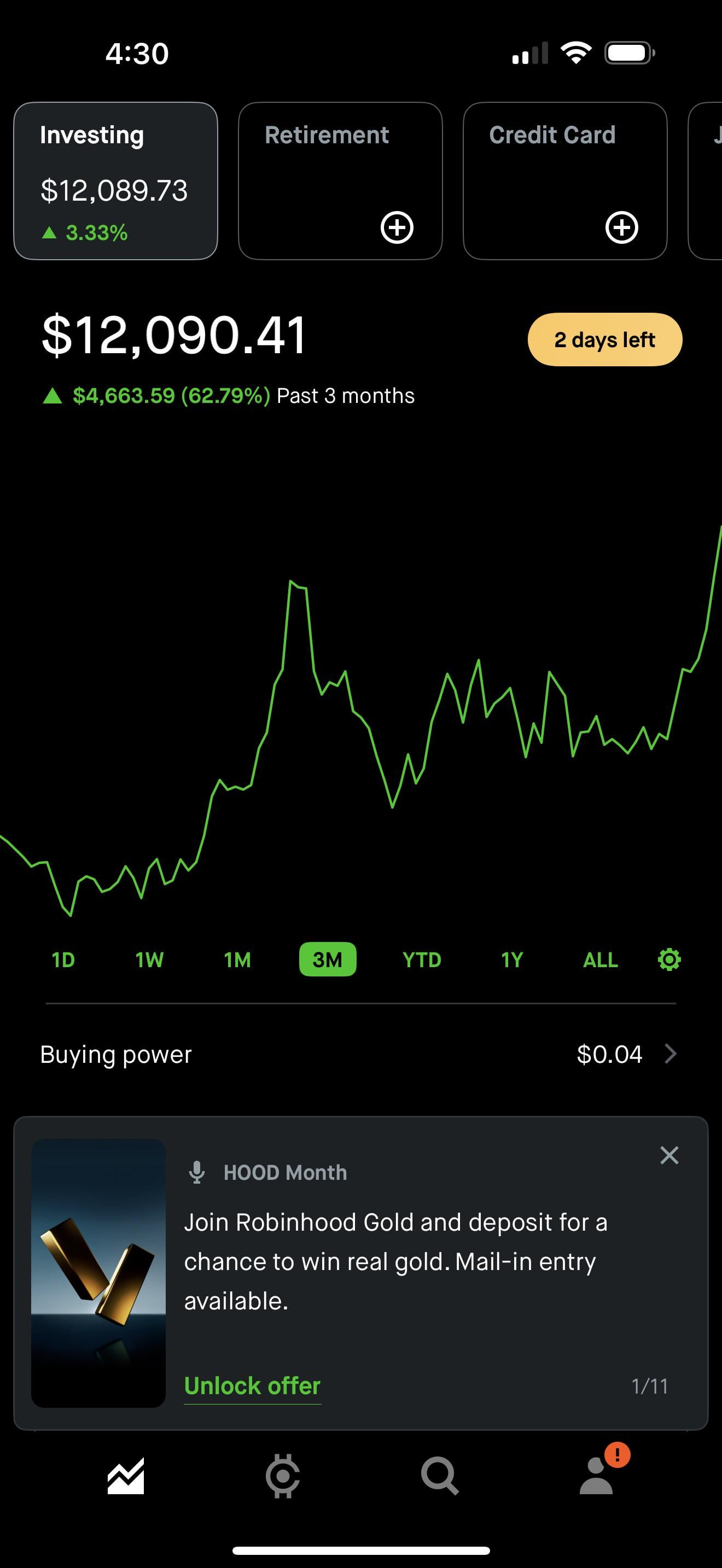View year-to-date YTD chart
The image size is (722, 1568).
point(421,960)
